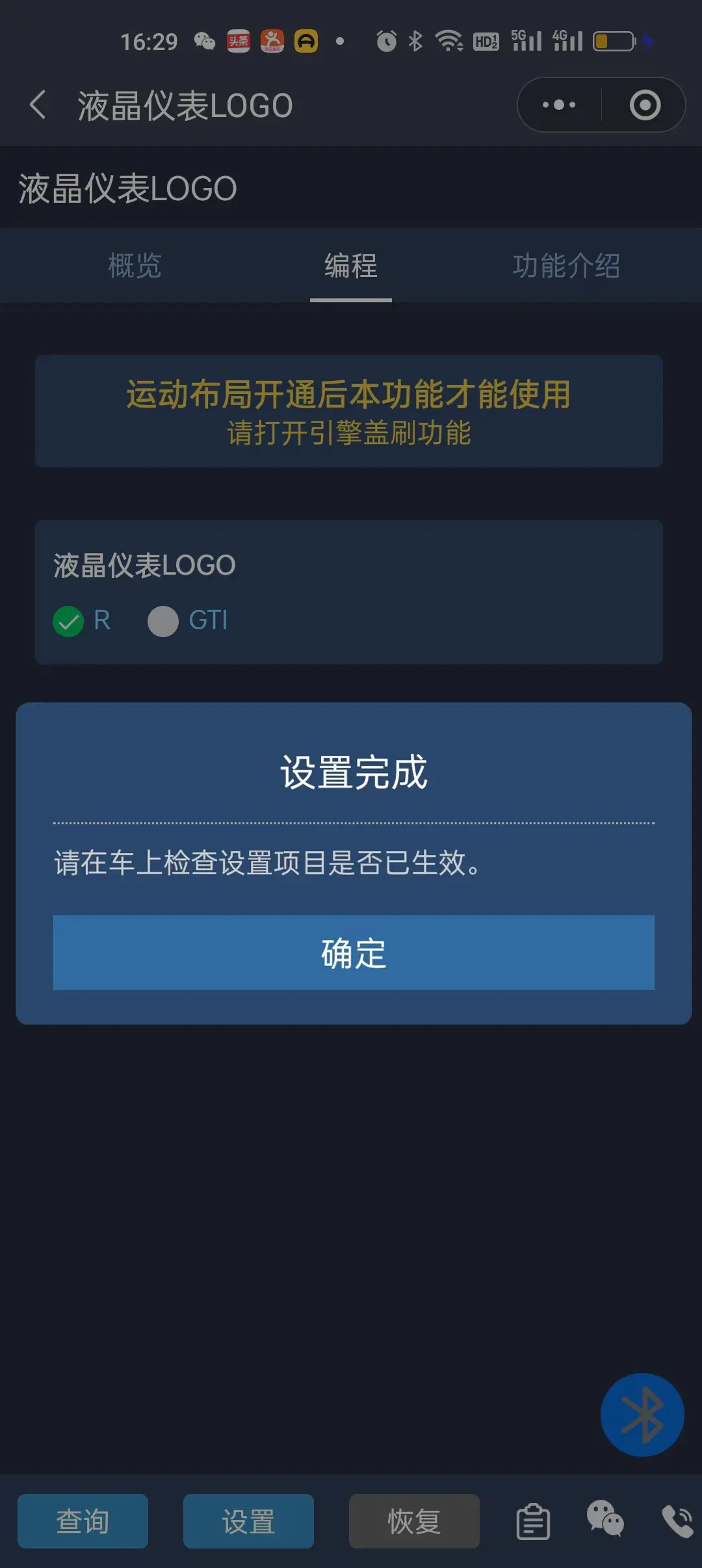This screenshot has height=1568, width=702.
Task: Tap the 恢复 button
Action: coord(414,1521)
